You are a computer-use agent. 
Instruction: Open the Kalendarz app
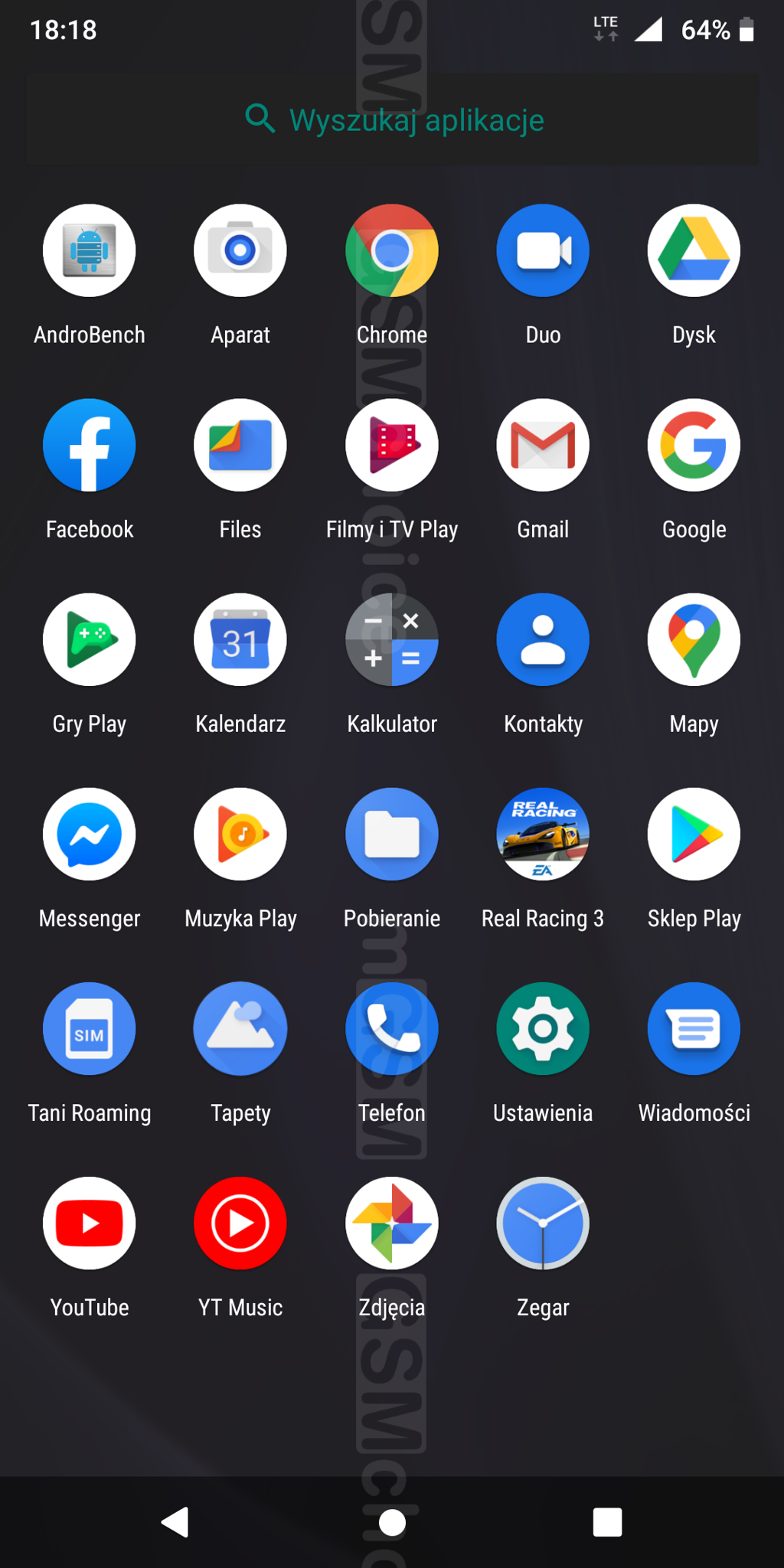(240, 639)
